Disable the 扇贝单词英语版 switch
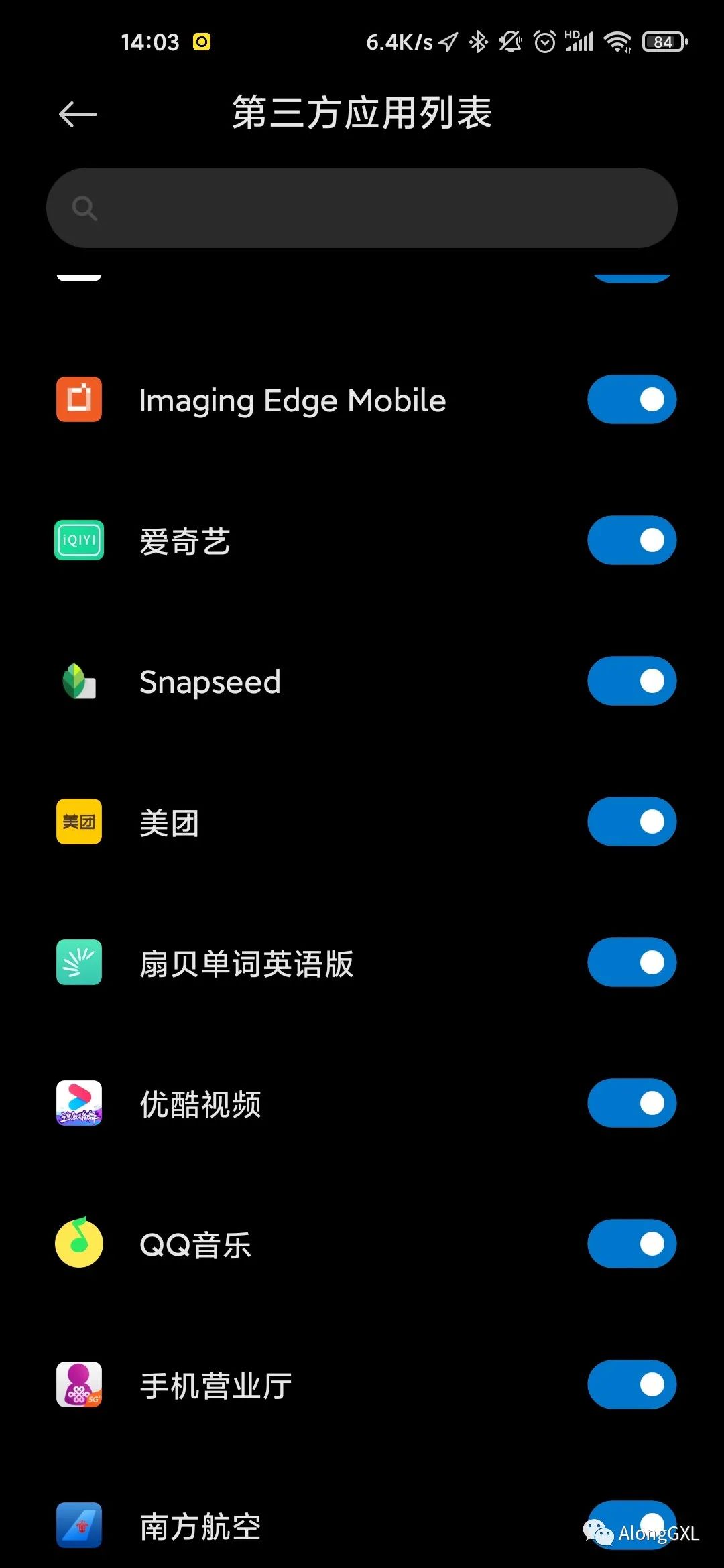Image resolution: width=724 pixels, height=1568 pixels. point(631,962)
